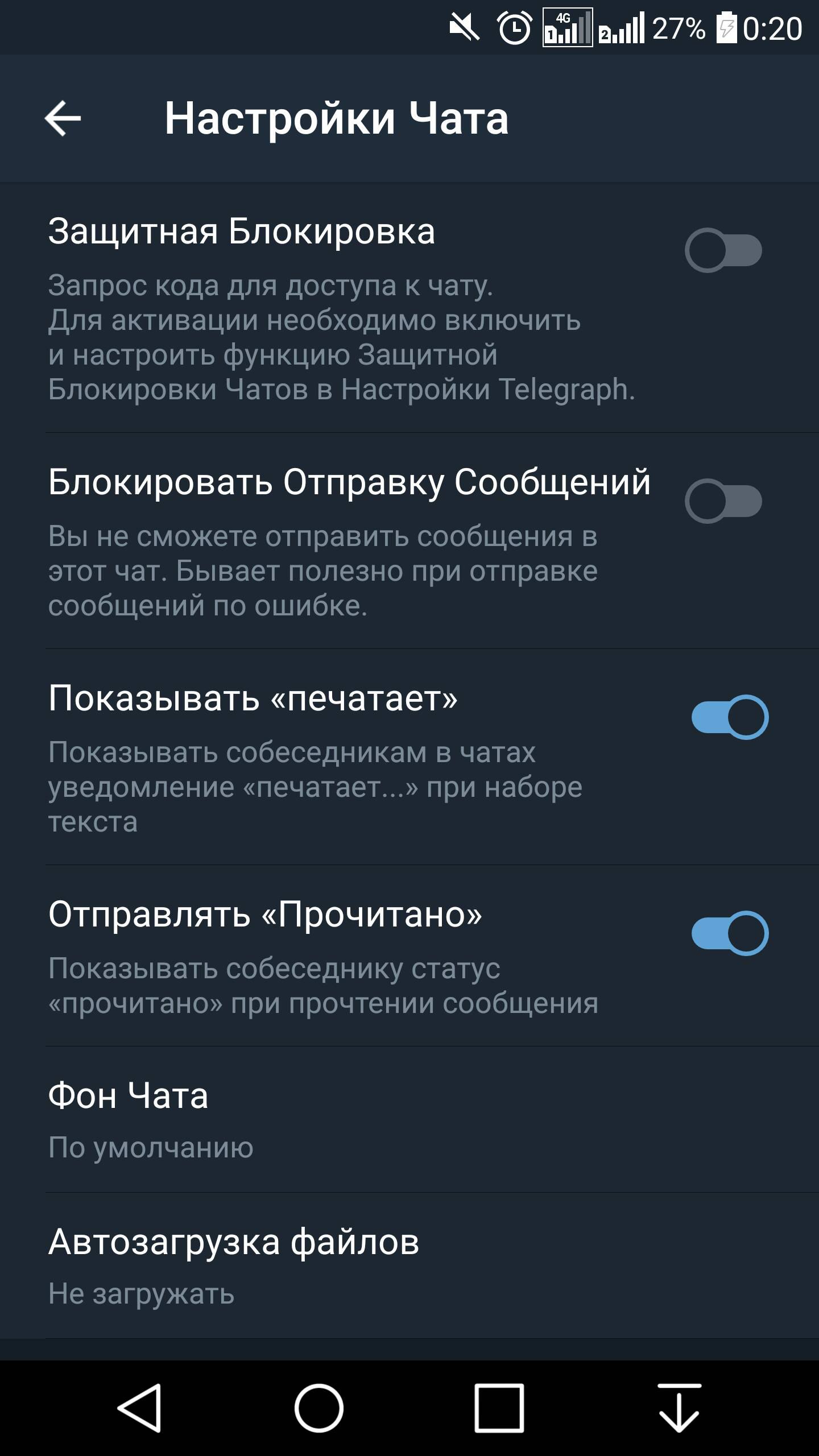Enable the Защитная Блокировка switch
Image resolution: width=819 pixels, height=1456 pixels.
723,250
